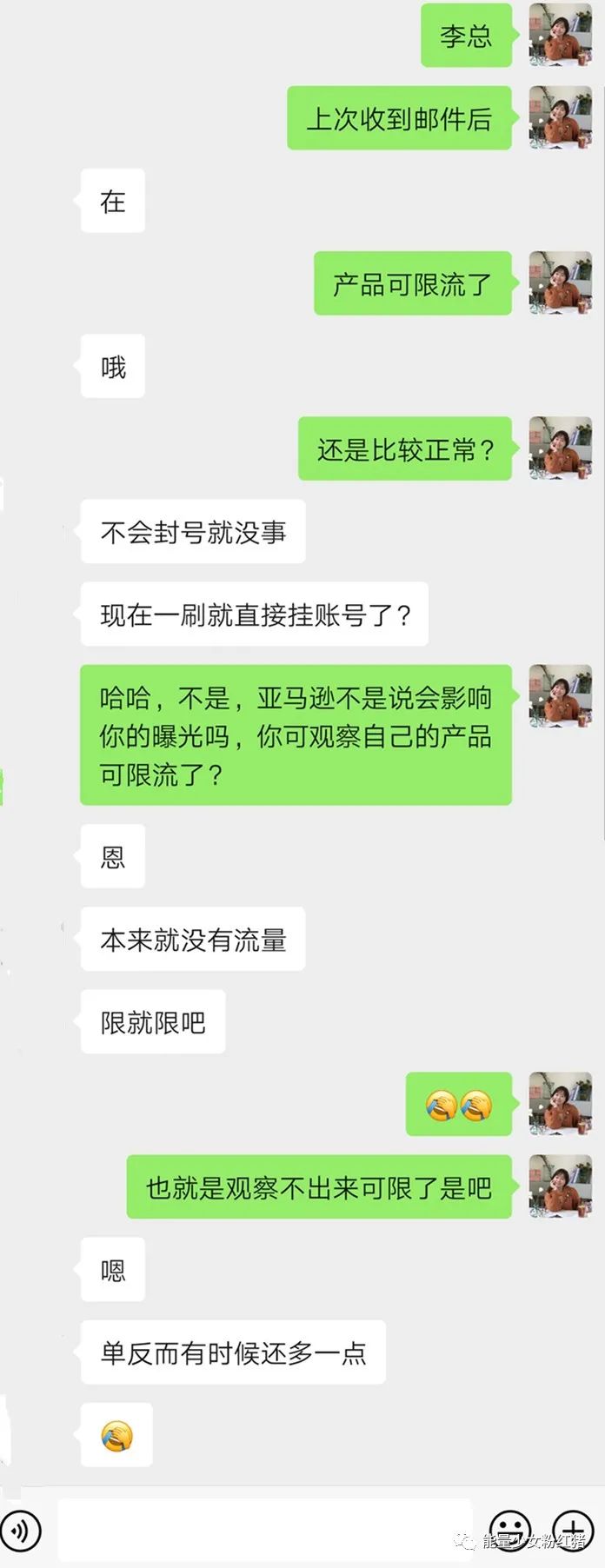Image resolution: width=605 pixels, height=1568 pixels.
Task: Open sender's avatar beside the 李总 message
Action: coord(561,35)
